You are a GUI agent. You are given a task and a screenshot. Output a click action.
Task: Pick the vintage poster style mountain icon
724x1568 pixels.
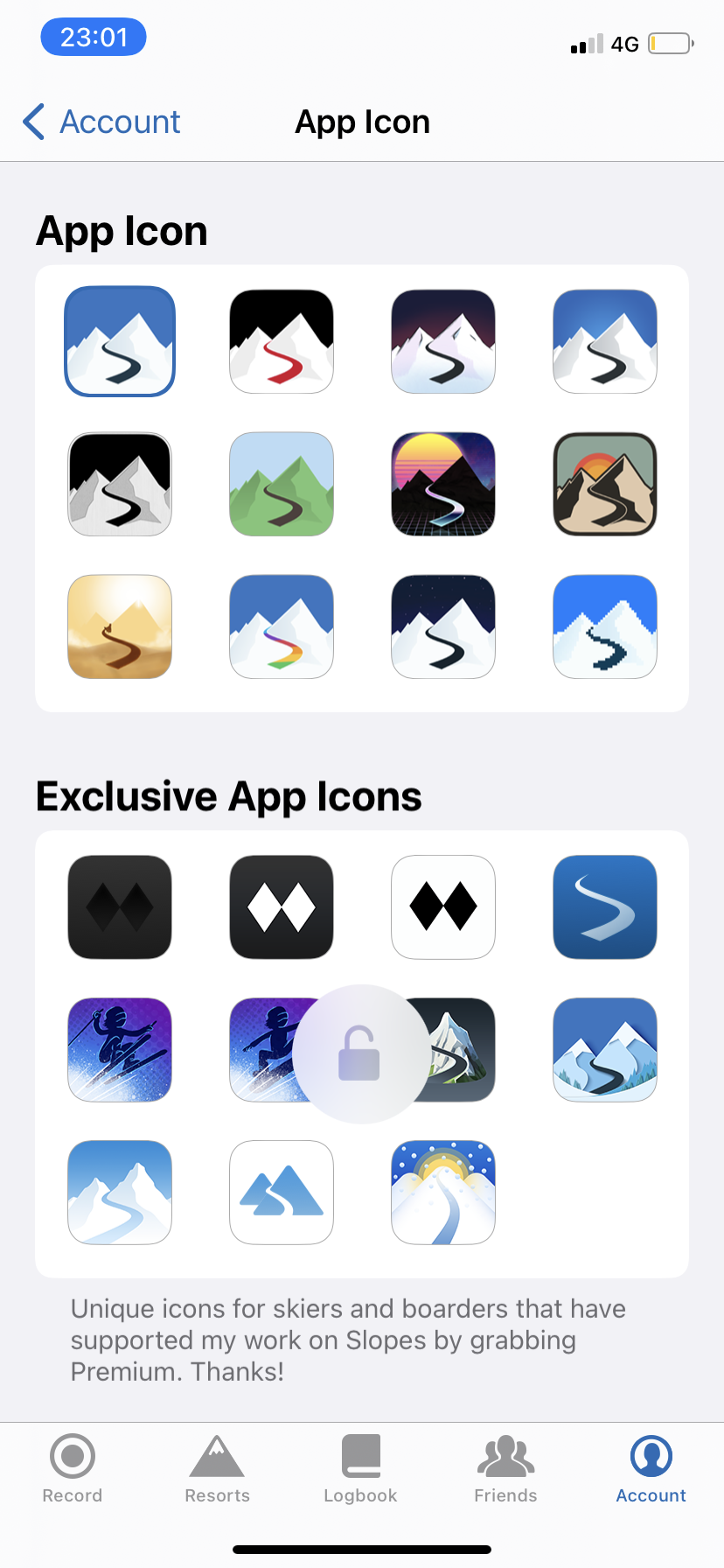coord(604,484)
